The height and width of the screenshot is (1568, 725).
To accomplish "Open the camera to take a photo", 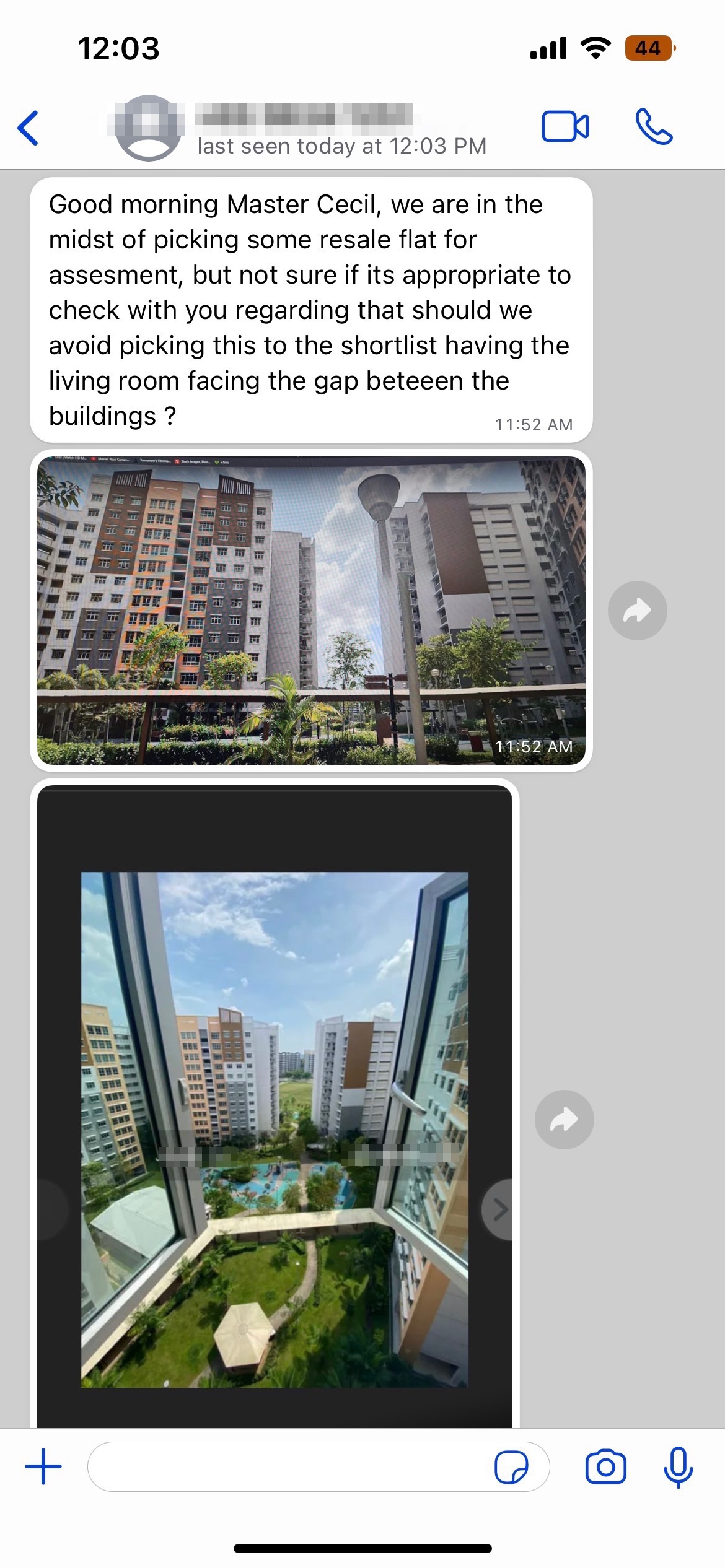I will point(605,1466).
